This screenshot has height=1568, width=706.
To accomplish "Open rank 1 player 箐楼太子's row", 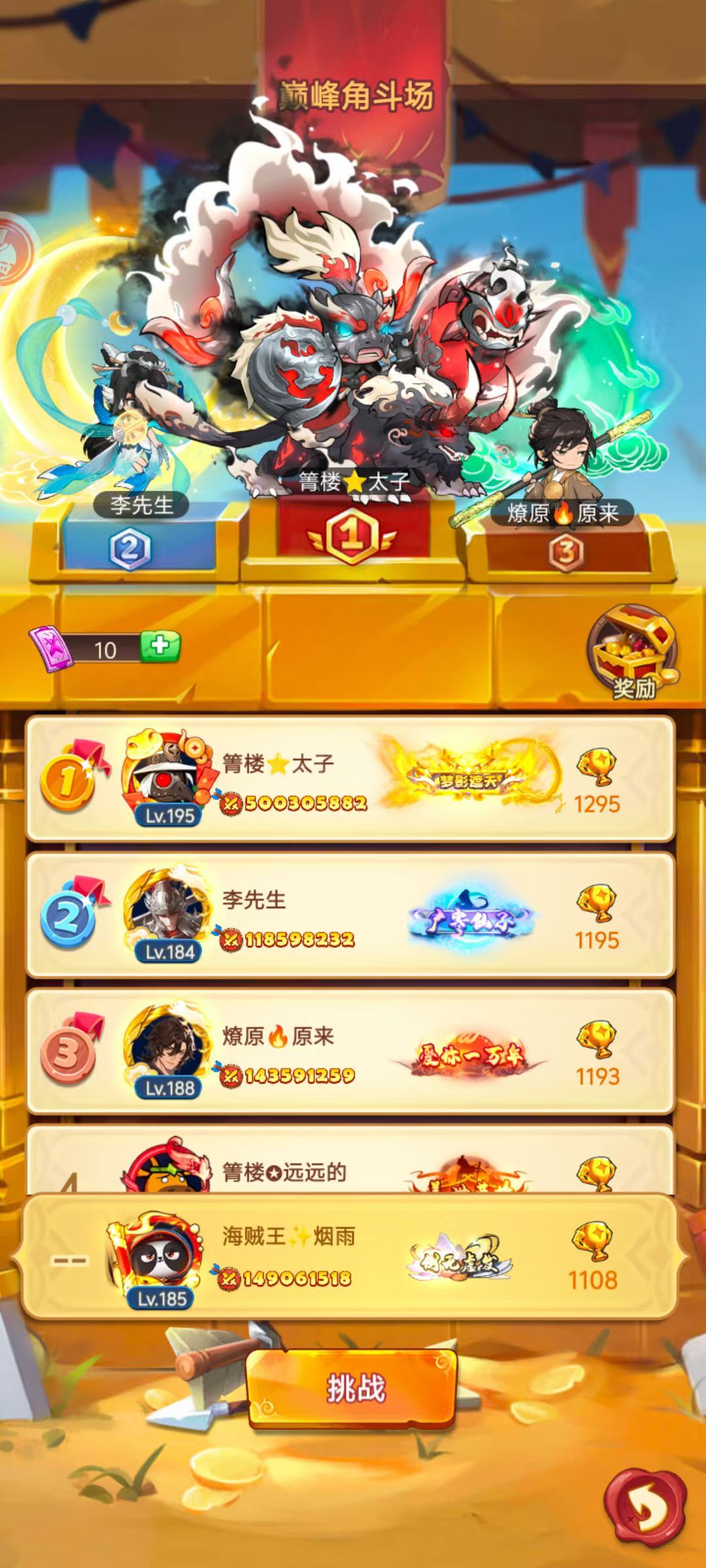I will pos(350,779).
